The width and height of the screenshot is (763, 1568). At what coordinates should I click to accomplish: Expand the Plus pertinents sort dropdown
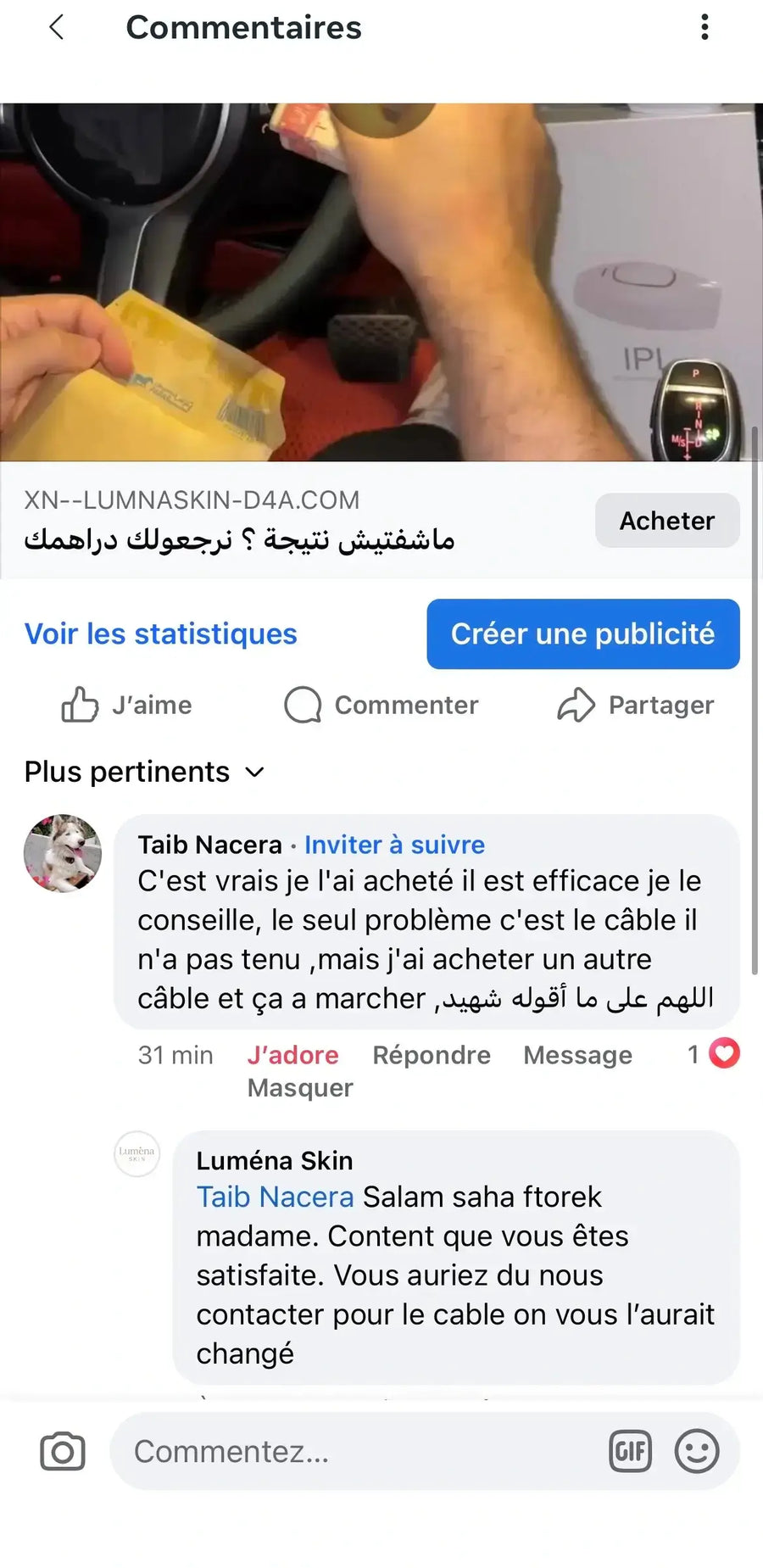pos(144,772)
